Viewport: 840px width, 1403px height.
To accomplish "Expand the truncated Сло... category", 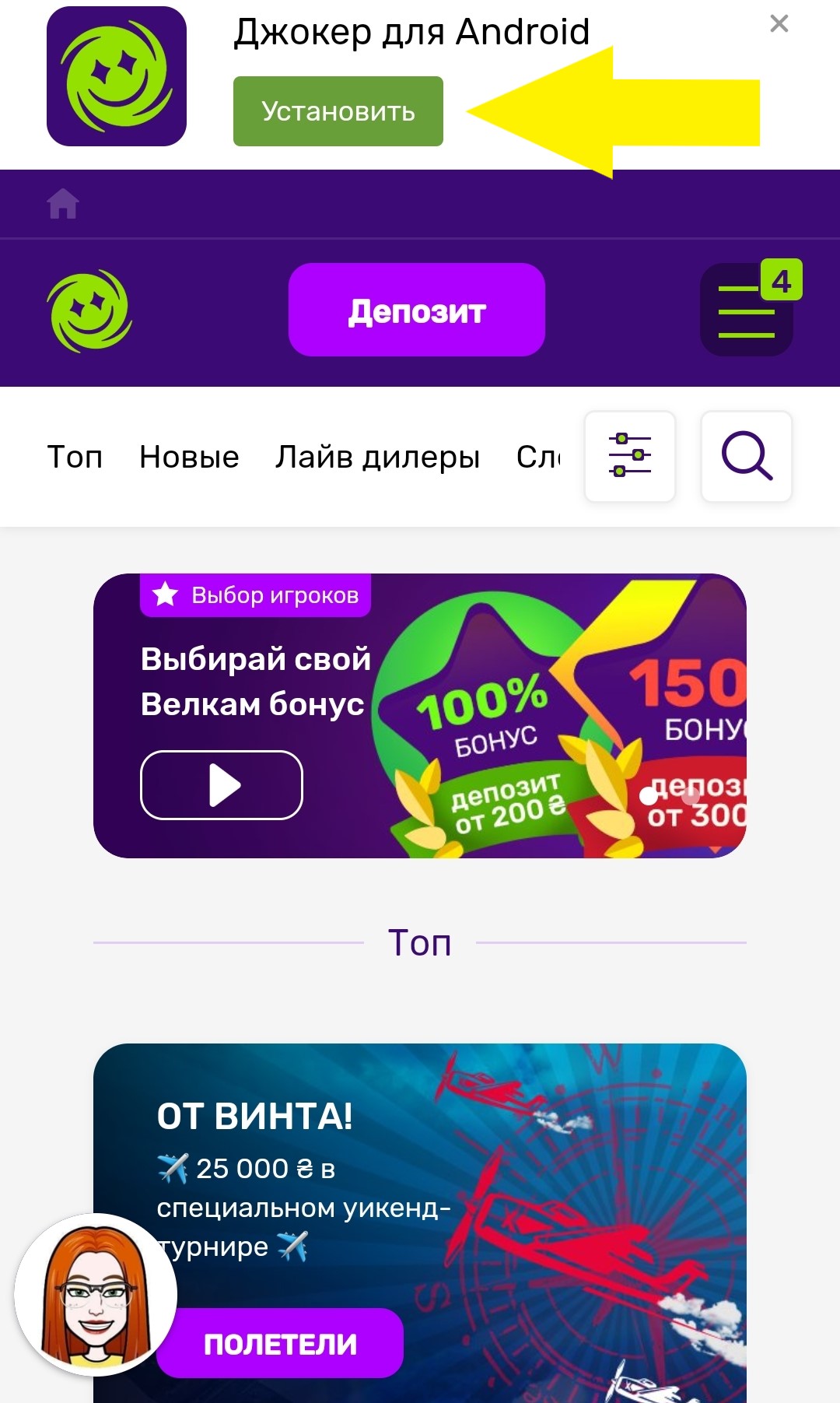I will click(538, 458).
